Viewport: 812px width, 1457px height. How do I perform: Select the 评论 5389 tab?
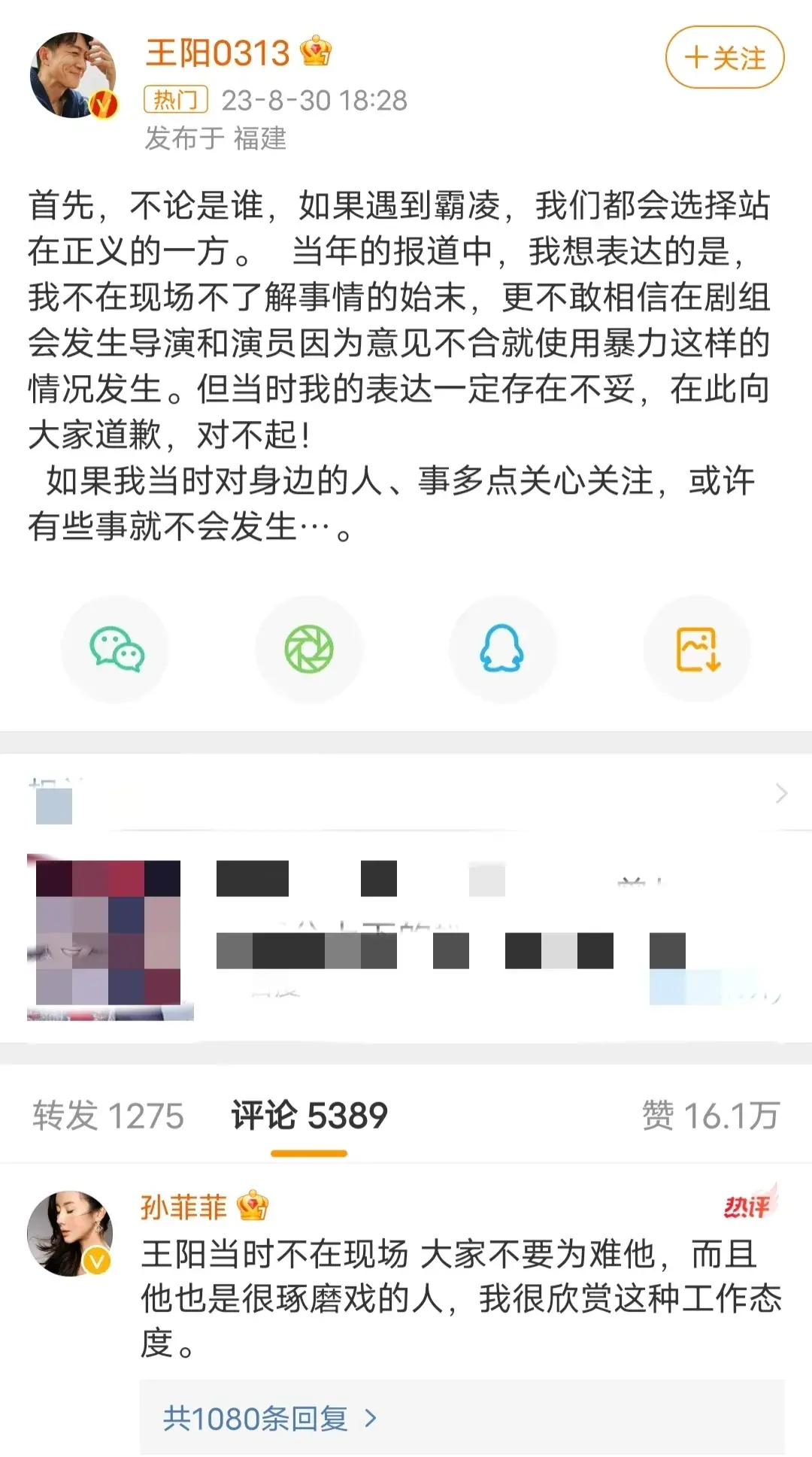[309, 1115]
